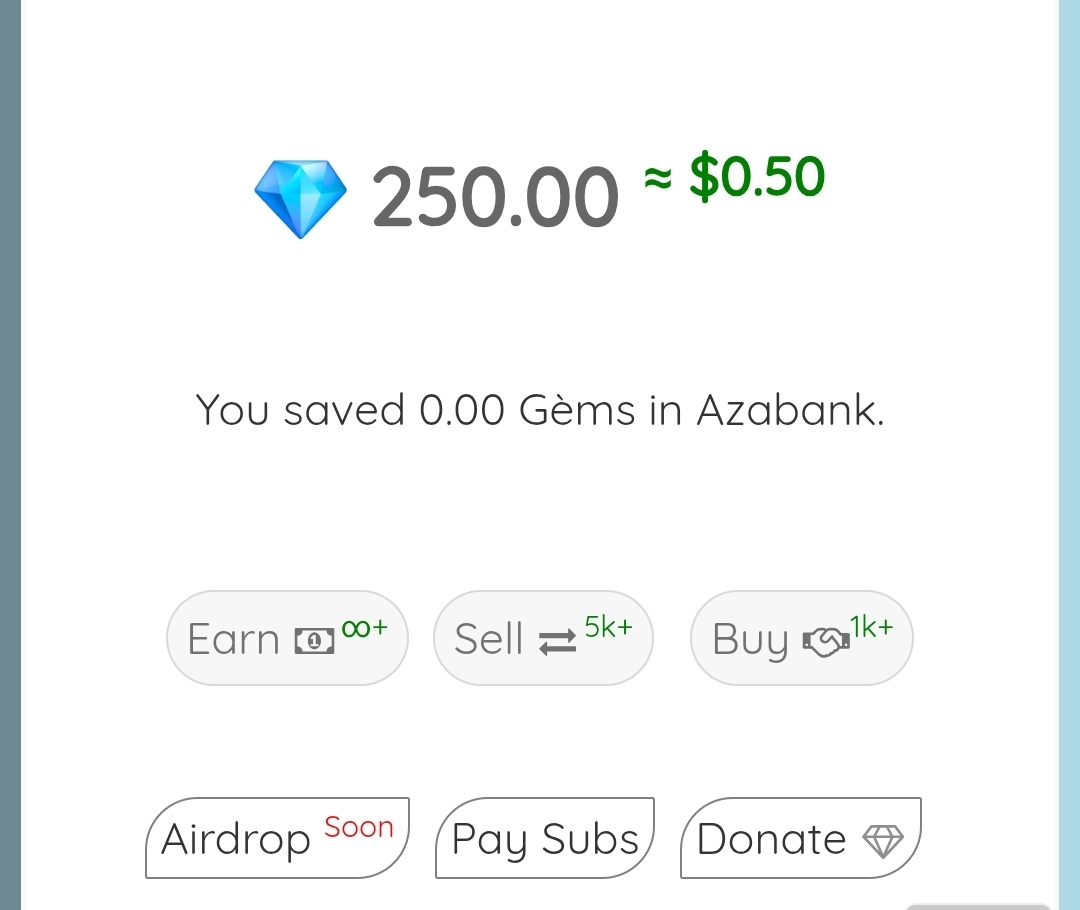Select the Buy gems button
This screenshot has width=1080, height=910.
click(x=801, y=638)
